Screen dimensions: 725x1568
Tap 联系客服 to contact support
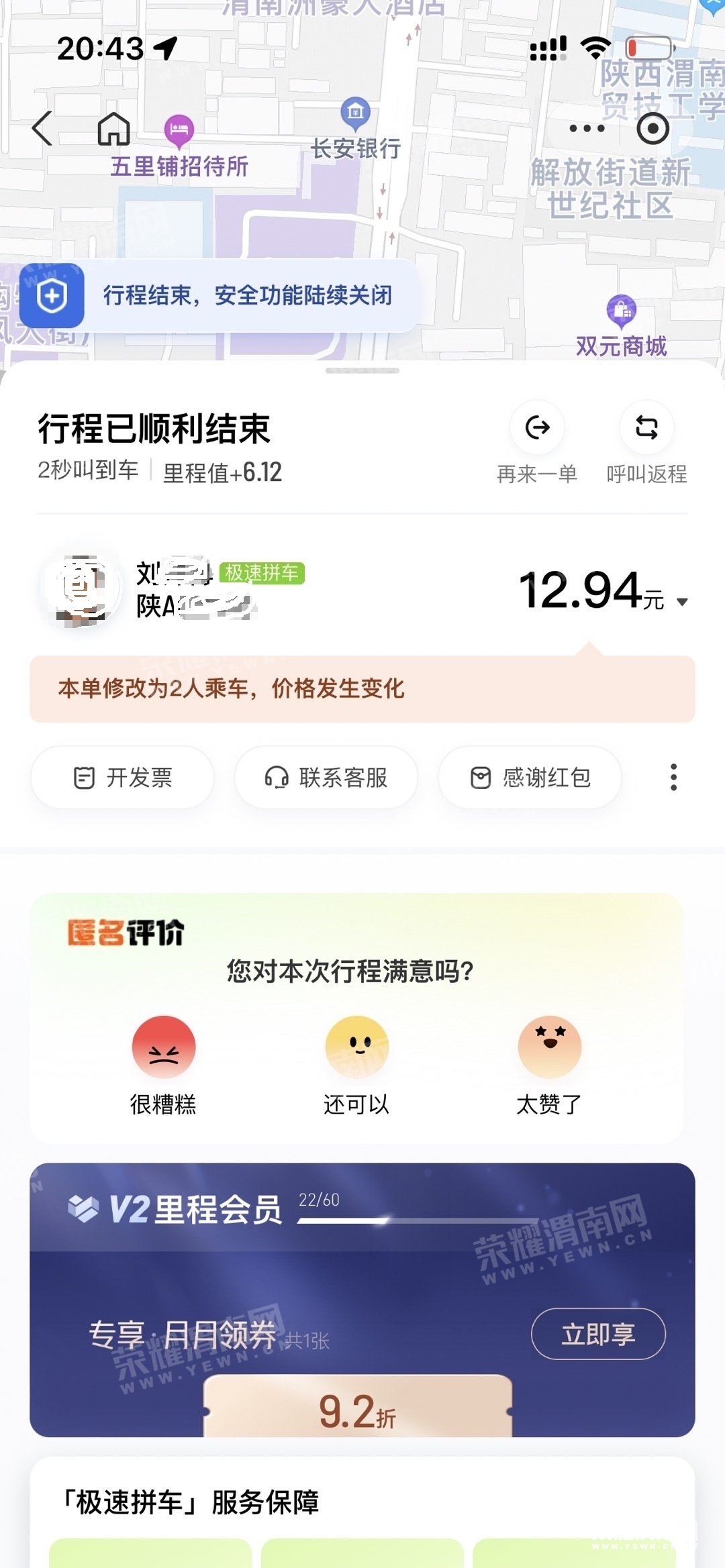point(326,778)
